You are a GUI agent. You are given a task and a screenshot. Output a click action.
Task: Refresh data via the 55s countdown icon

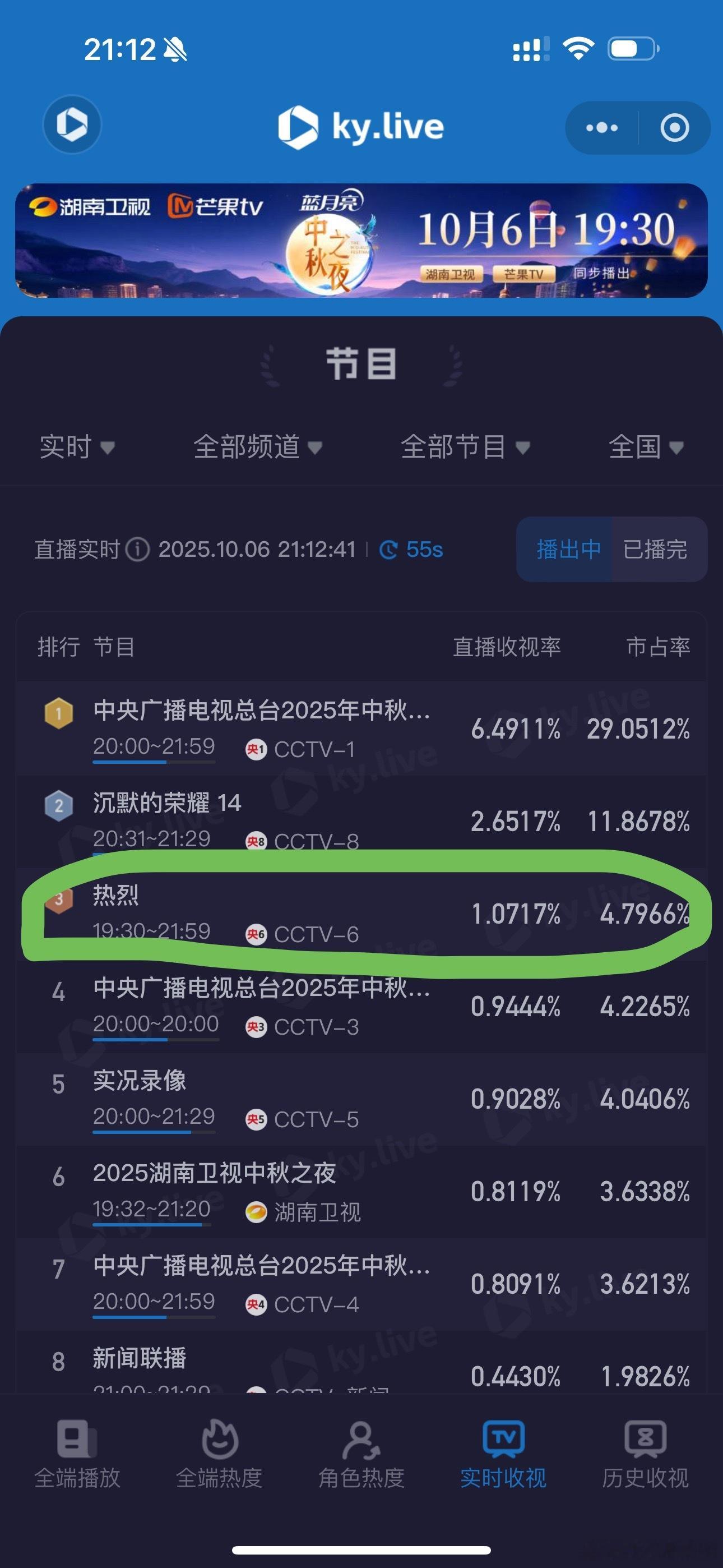pos(388,550)
